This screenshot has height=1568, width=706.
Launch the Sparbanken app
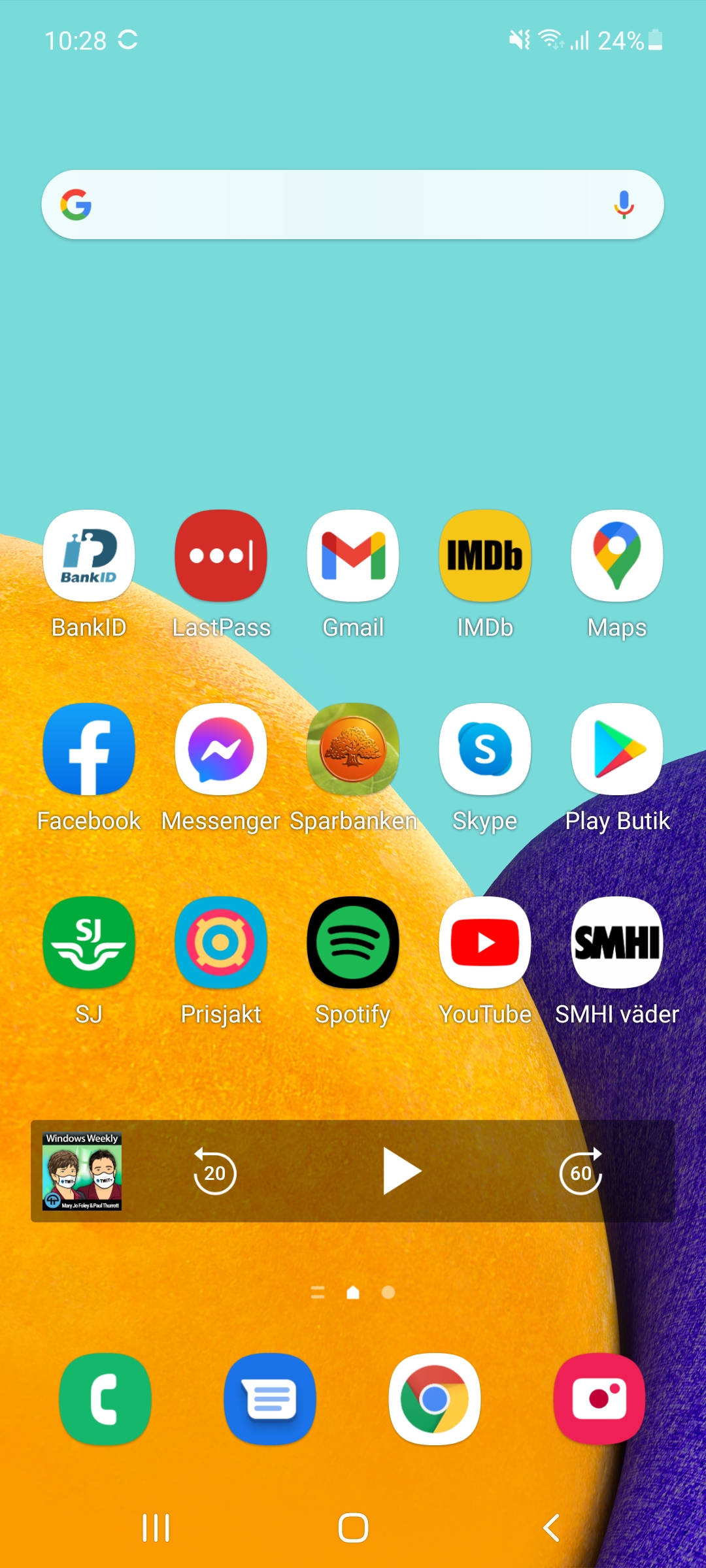353,749
